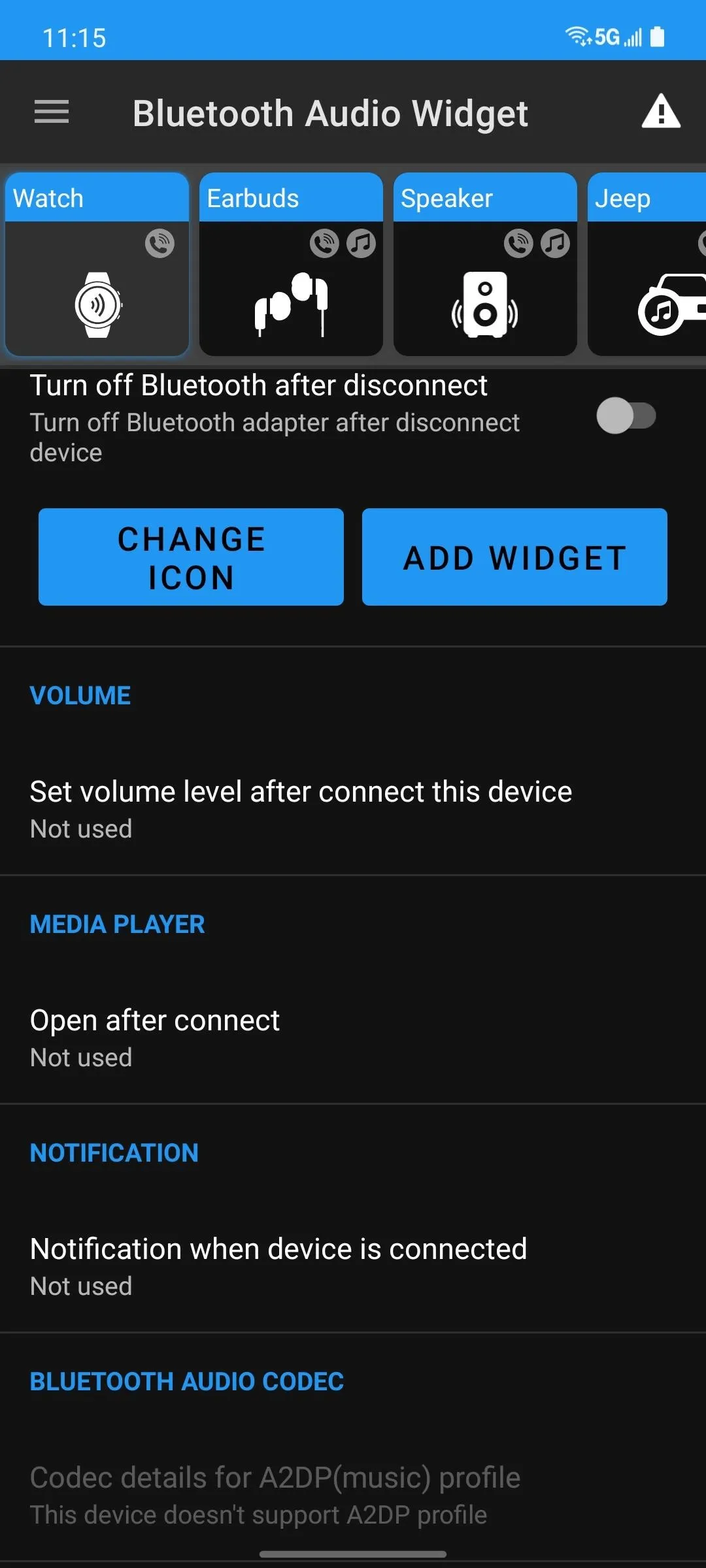The height and width of the screenshot is (1568, 706).
Task: Toggle Turn off Bluetooth after disconnect
Action: click(x=626, y=416)
